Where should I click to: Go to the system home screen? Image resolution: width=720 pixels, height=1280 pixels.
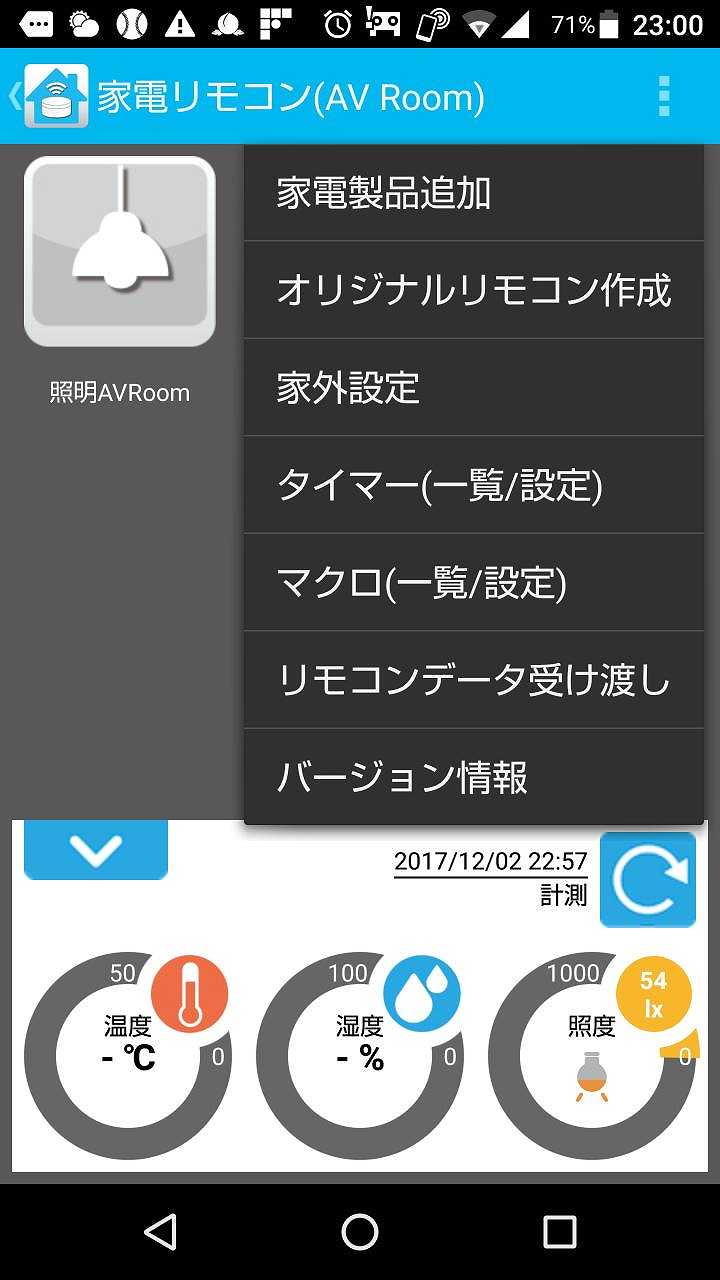(x=360, y=1232)
